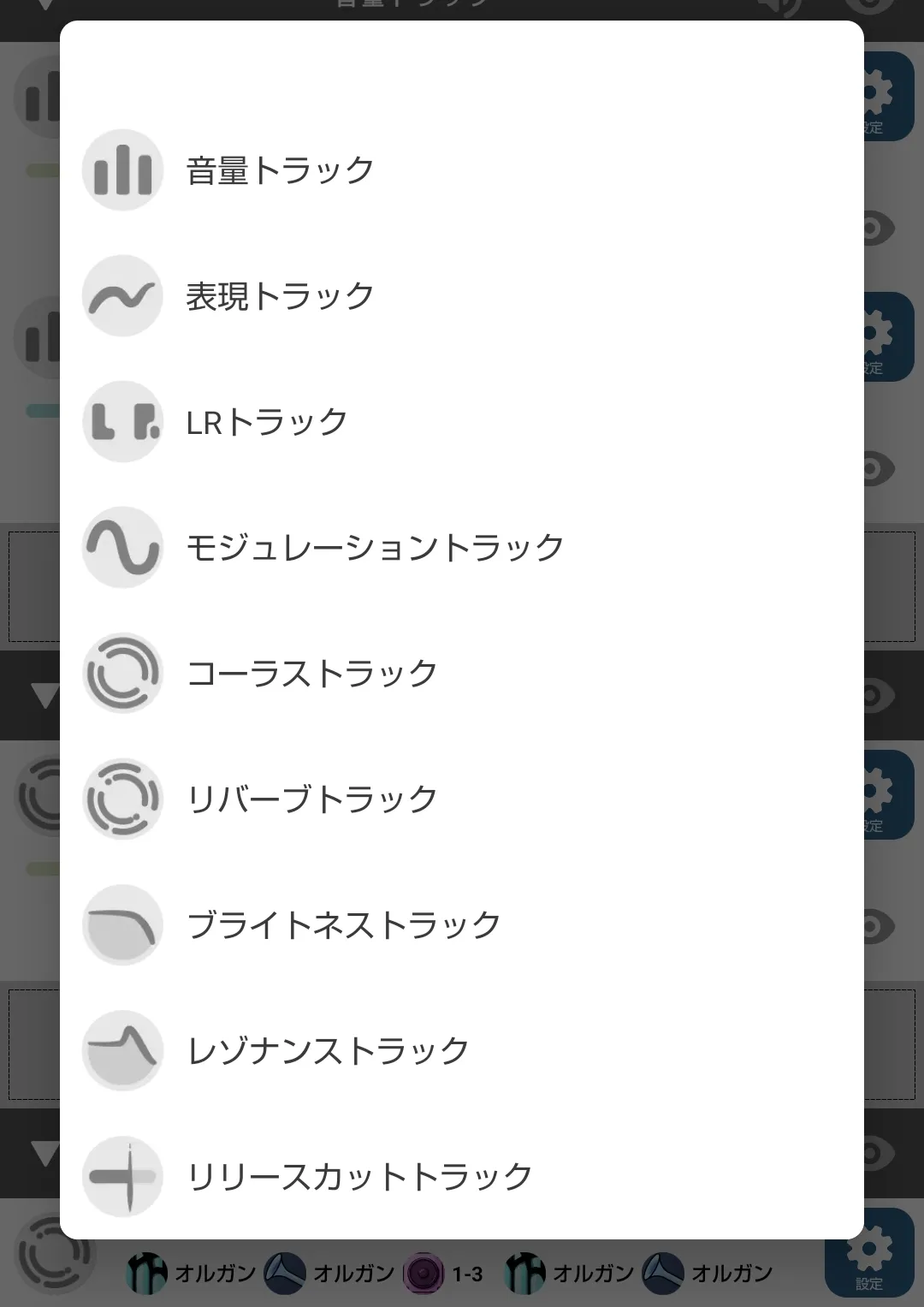Tap the 1-3 speaker icon in the bottom bar

pos(423,1273)
